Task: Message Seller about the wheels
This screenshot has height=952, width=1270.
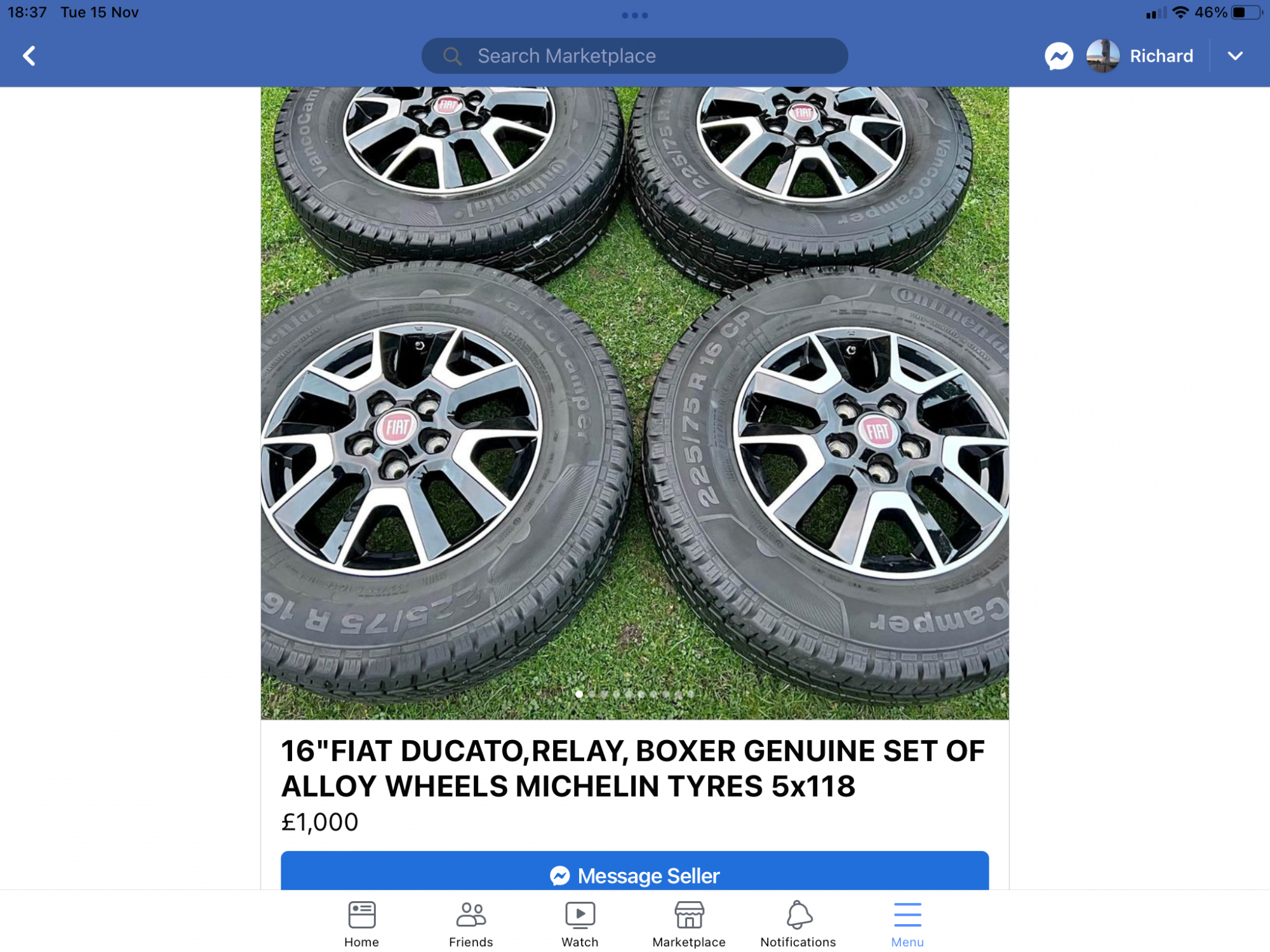Action: point(635,875)
